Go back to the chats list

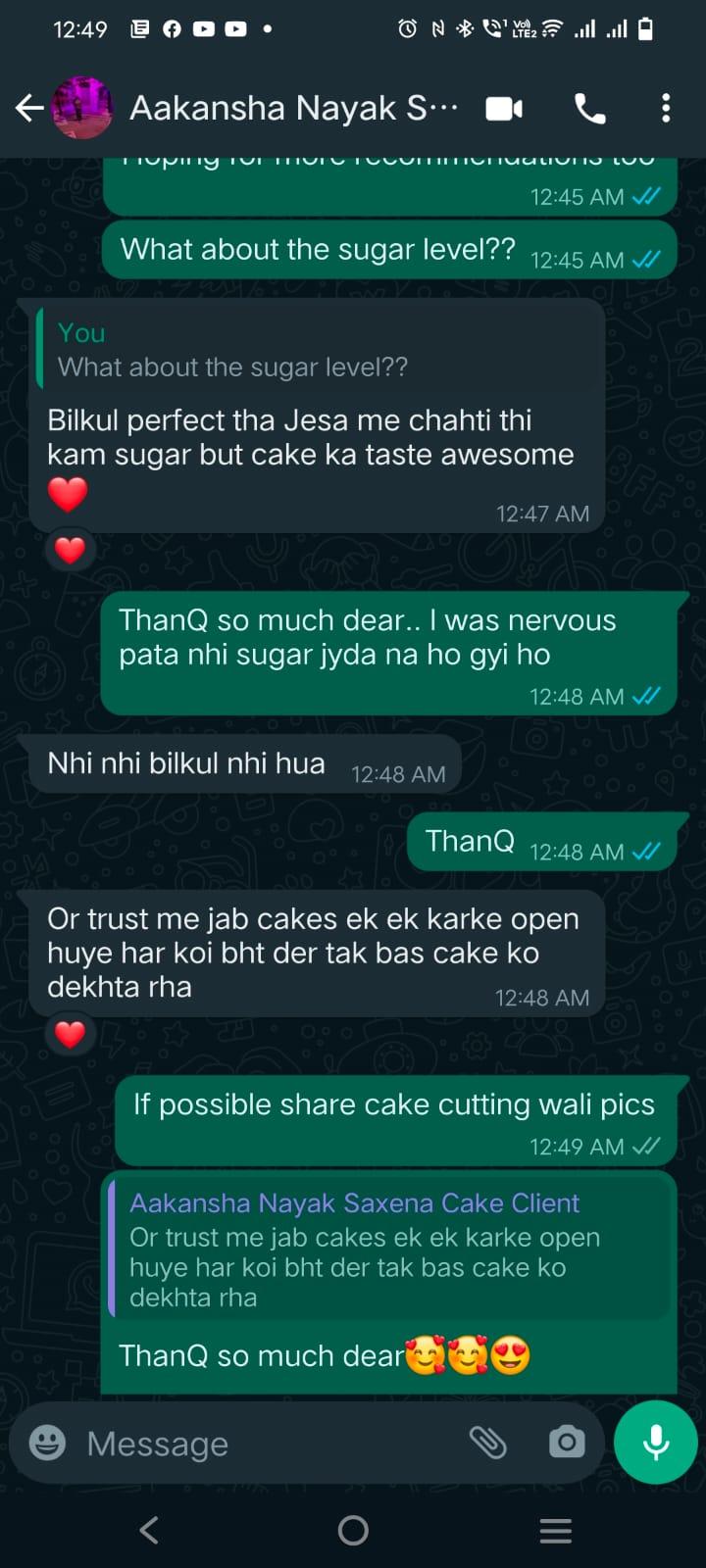click(29, 108)
